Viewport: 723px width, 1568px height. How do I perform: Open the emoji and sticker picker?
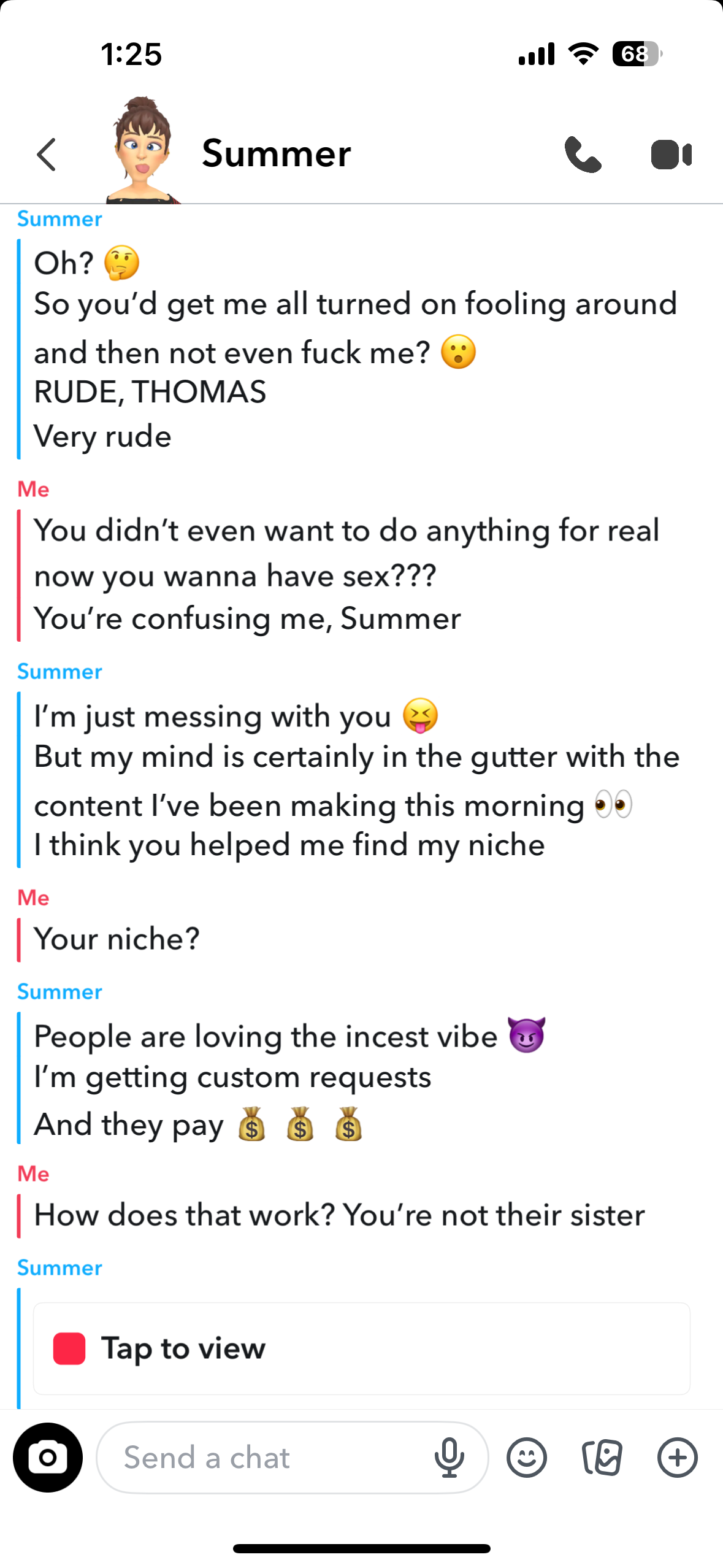(x=527, y=1458)
